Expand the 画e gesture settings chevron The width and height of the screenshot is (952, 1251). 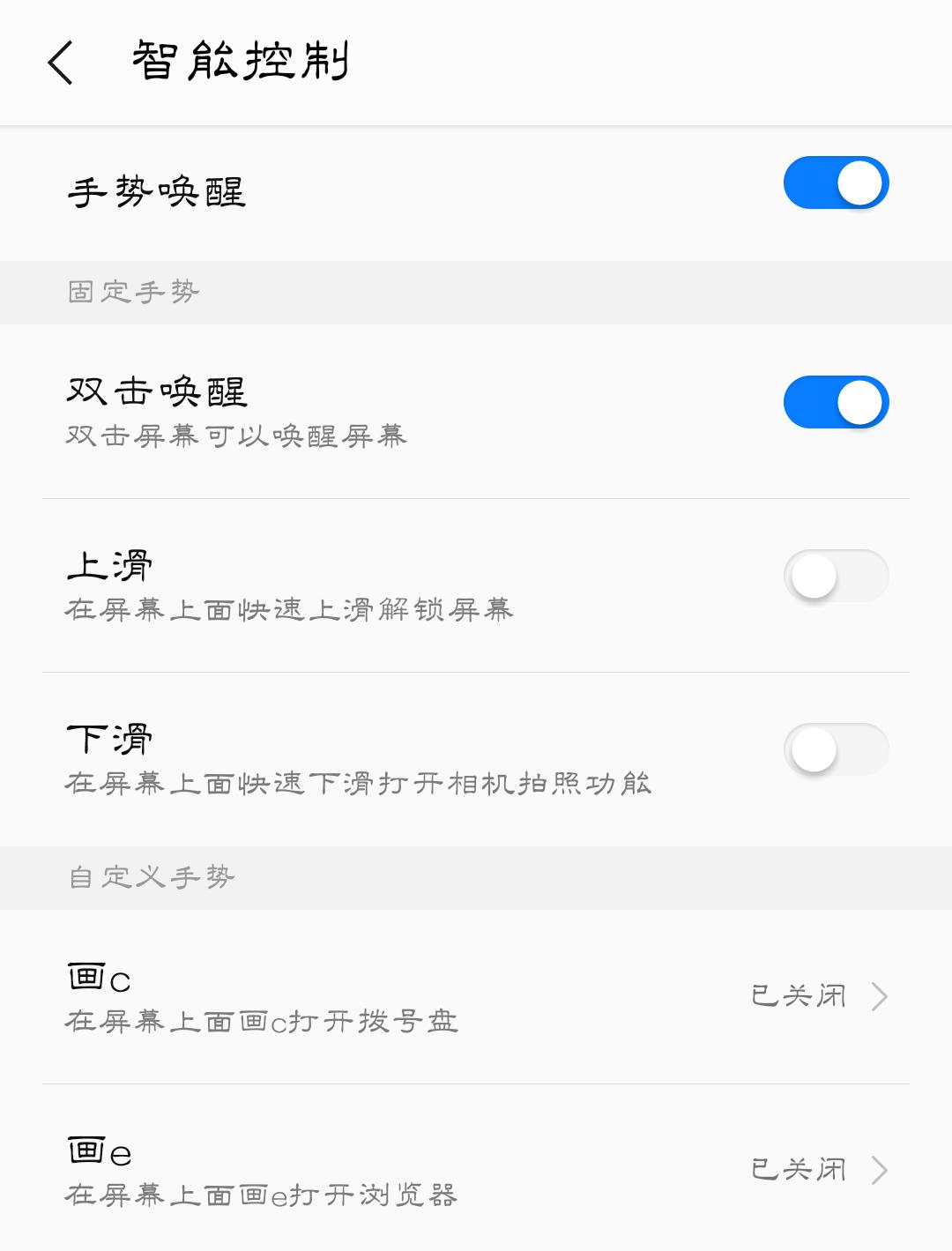[878, 1169]
